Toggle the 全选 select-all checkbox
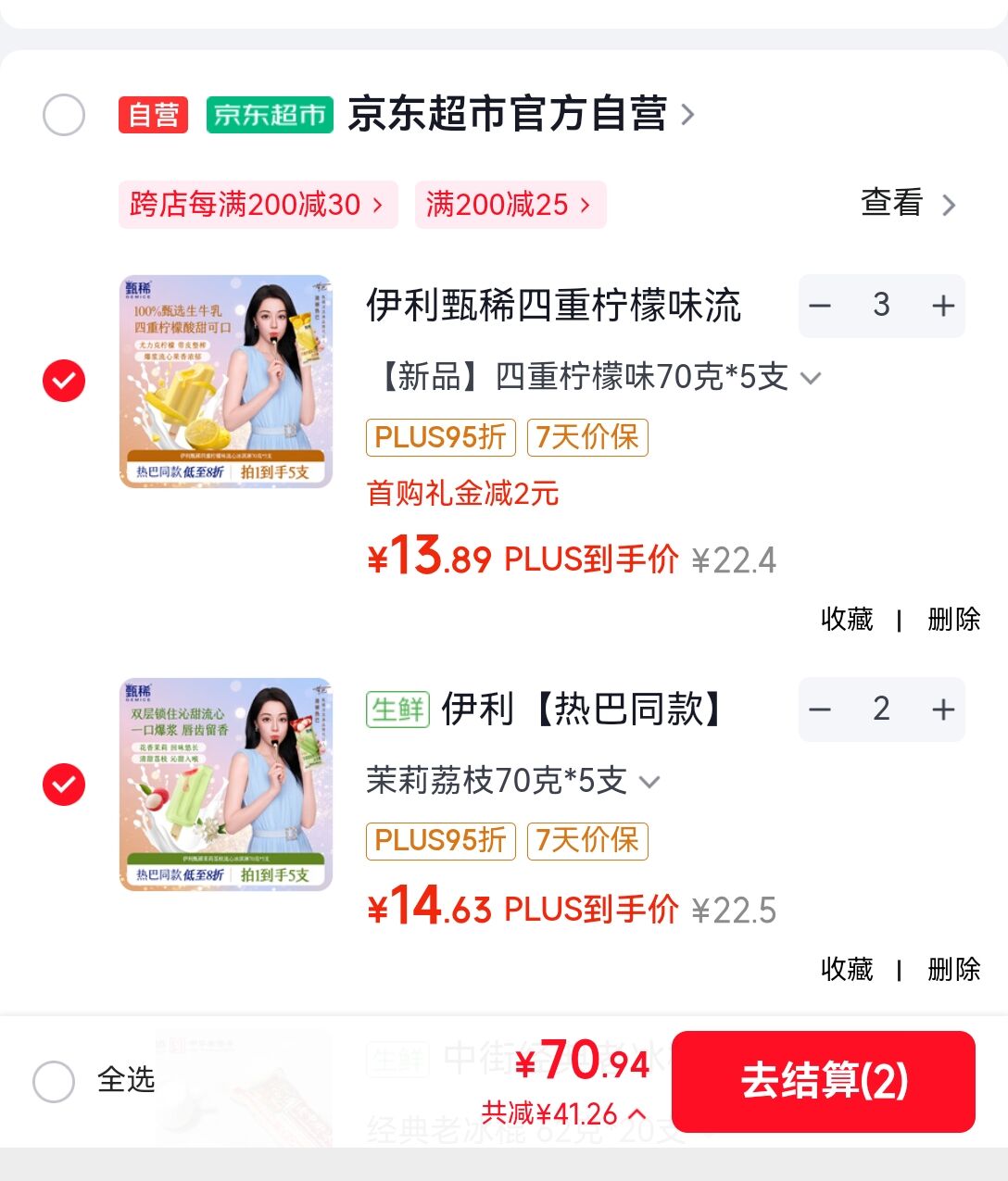Viewport: 1008px width, 1181px height. click(x=54, y=1081)
